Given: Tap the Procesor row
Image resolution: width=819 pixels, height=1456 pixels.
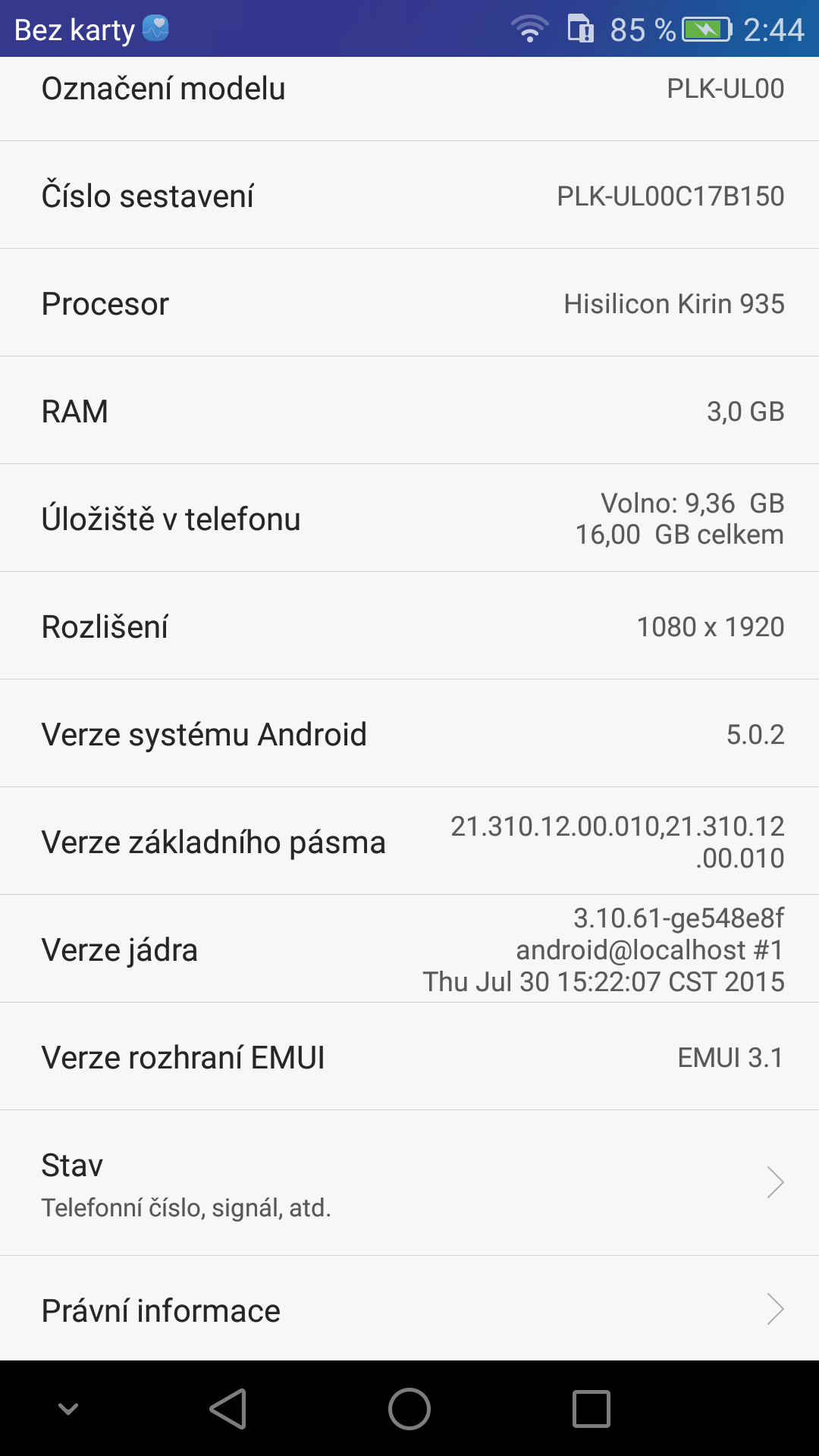Looking at the screenshot, I should point(409,303).
